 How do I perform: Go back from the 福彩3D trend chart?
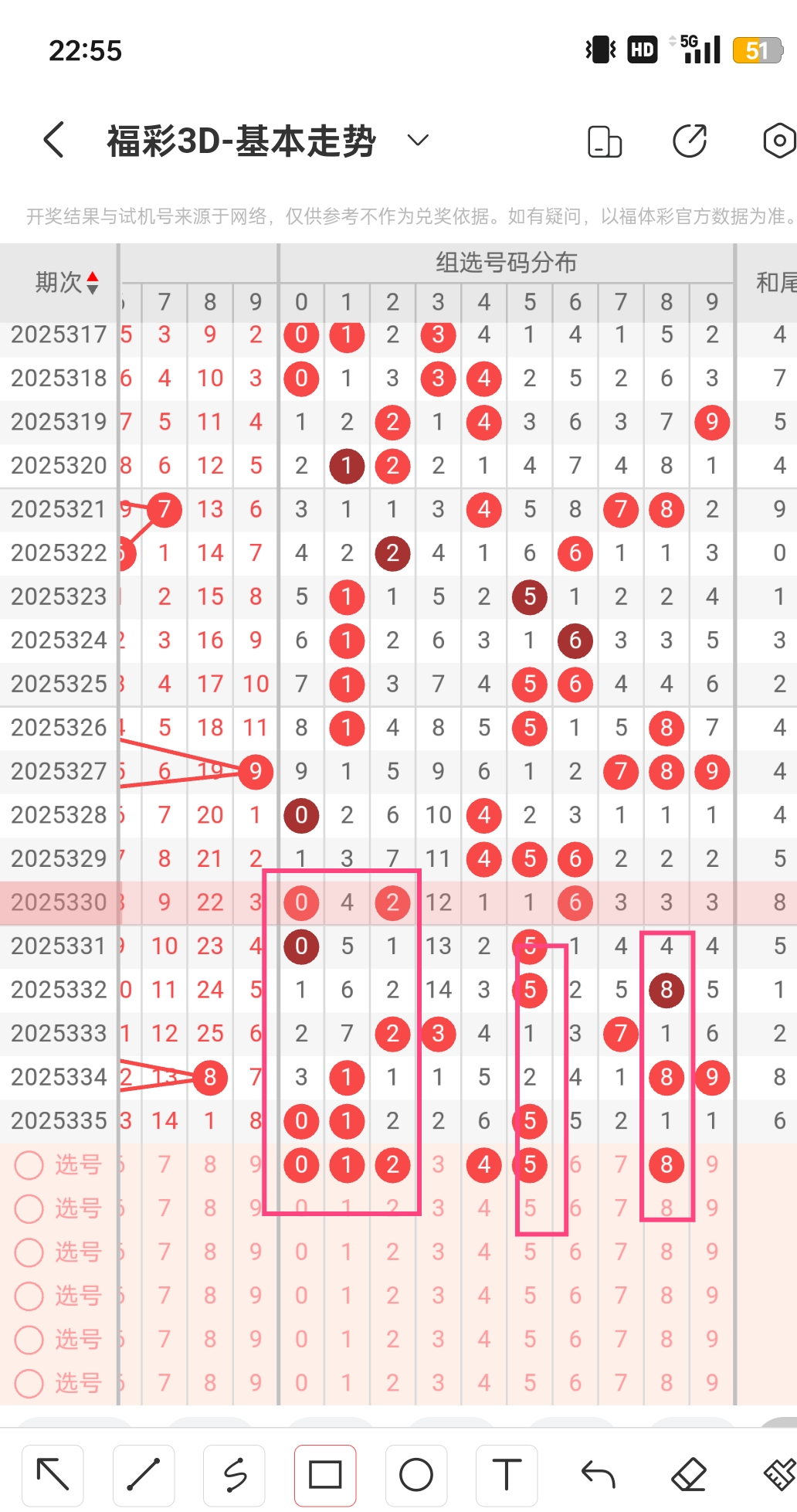tap(54, 140)
